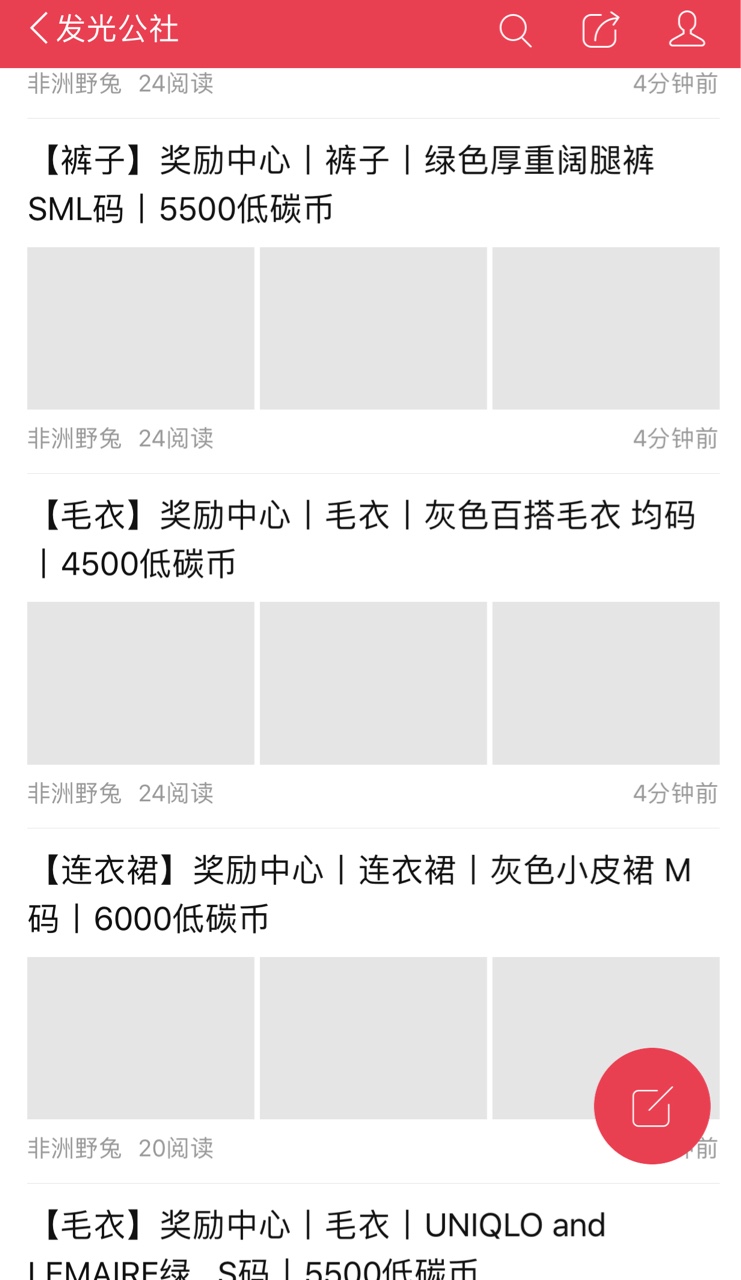View second image of 绿色厚重阔腿裤 post

coord(373,328)
